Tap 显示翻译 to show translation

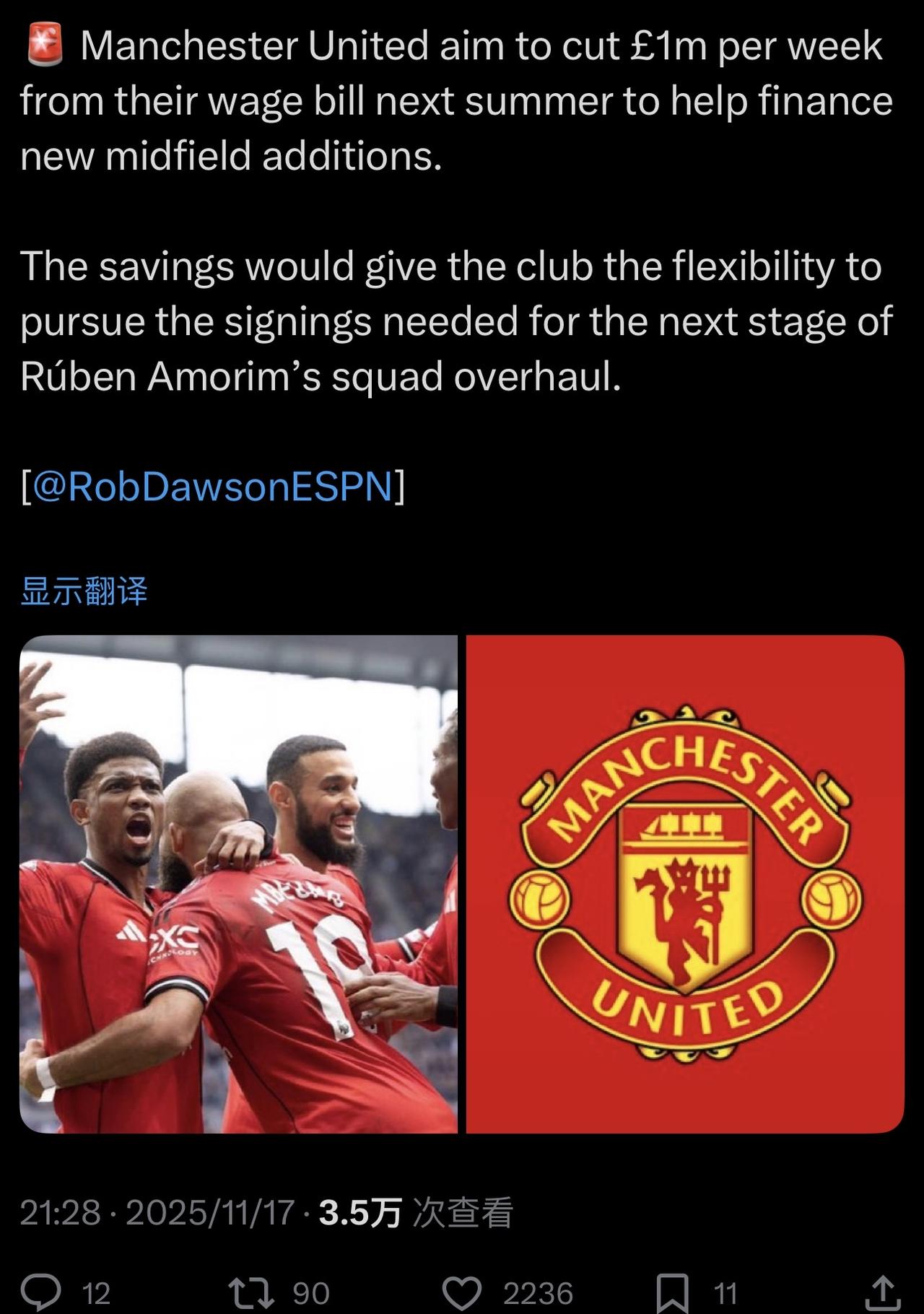coord(84,591)
